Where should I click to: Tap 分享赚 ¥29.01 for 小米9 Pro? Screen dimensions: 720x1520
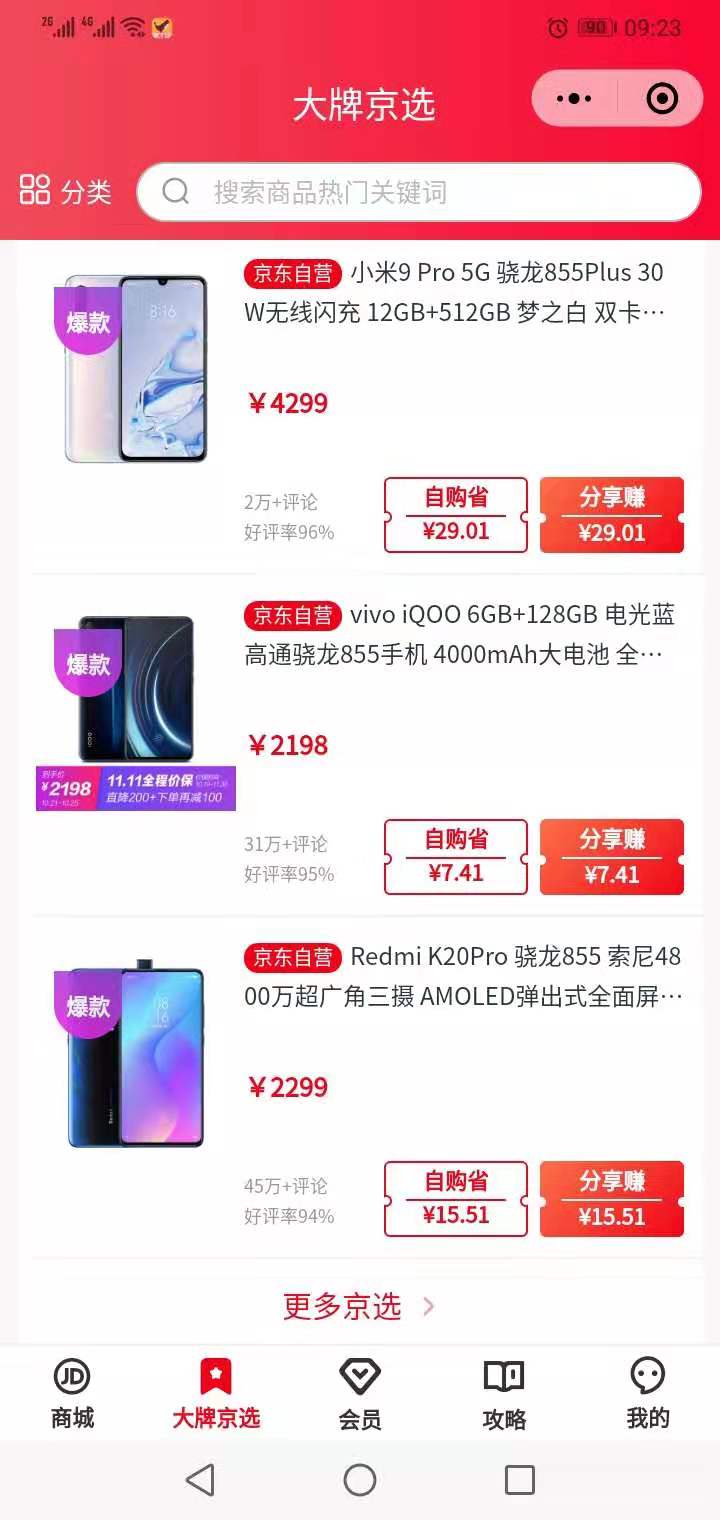(x=612, y=515)
